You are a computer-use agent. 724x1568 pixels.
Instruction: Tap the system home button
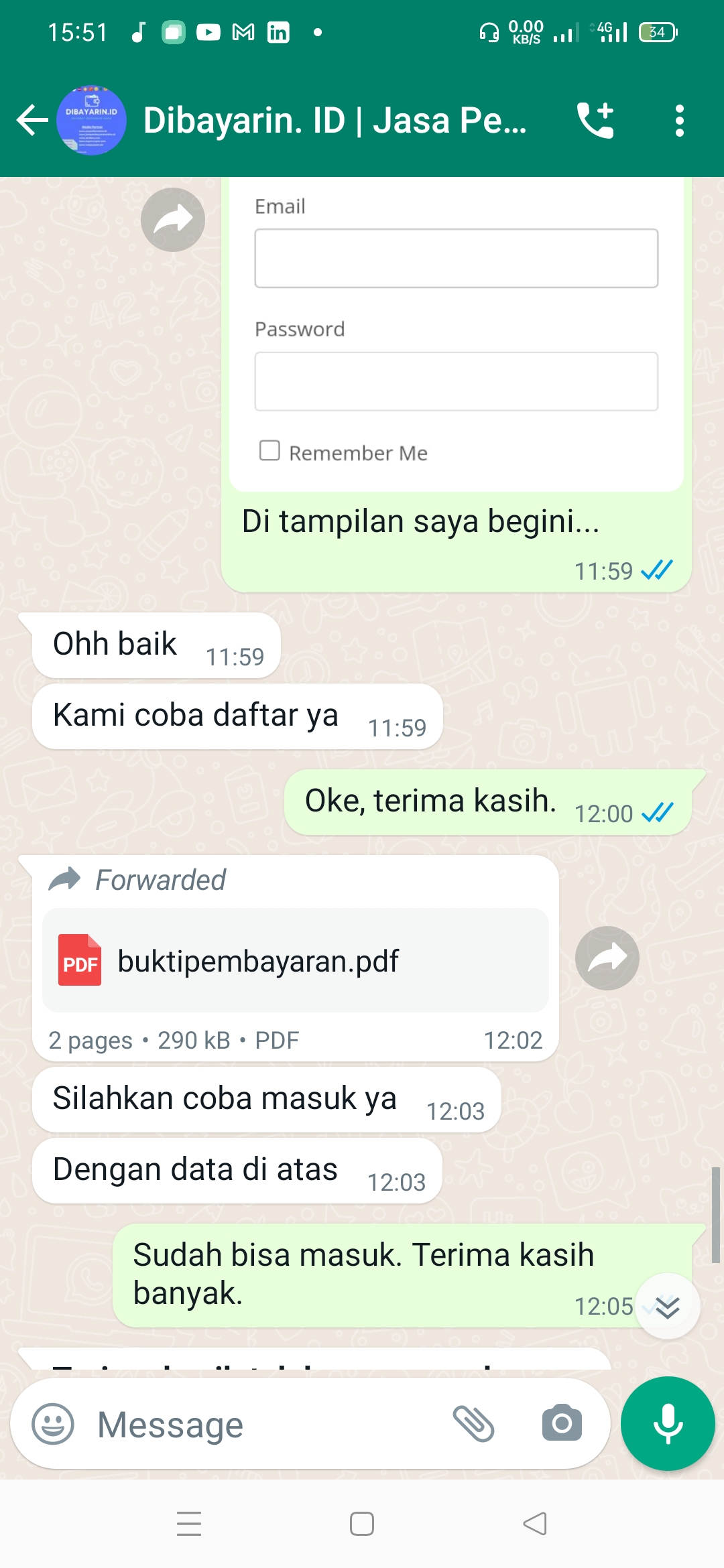tap(362, 1524)
